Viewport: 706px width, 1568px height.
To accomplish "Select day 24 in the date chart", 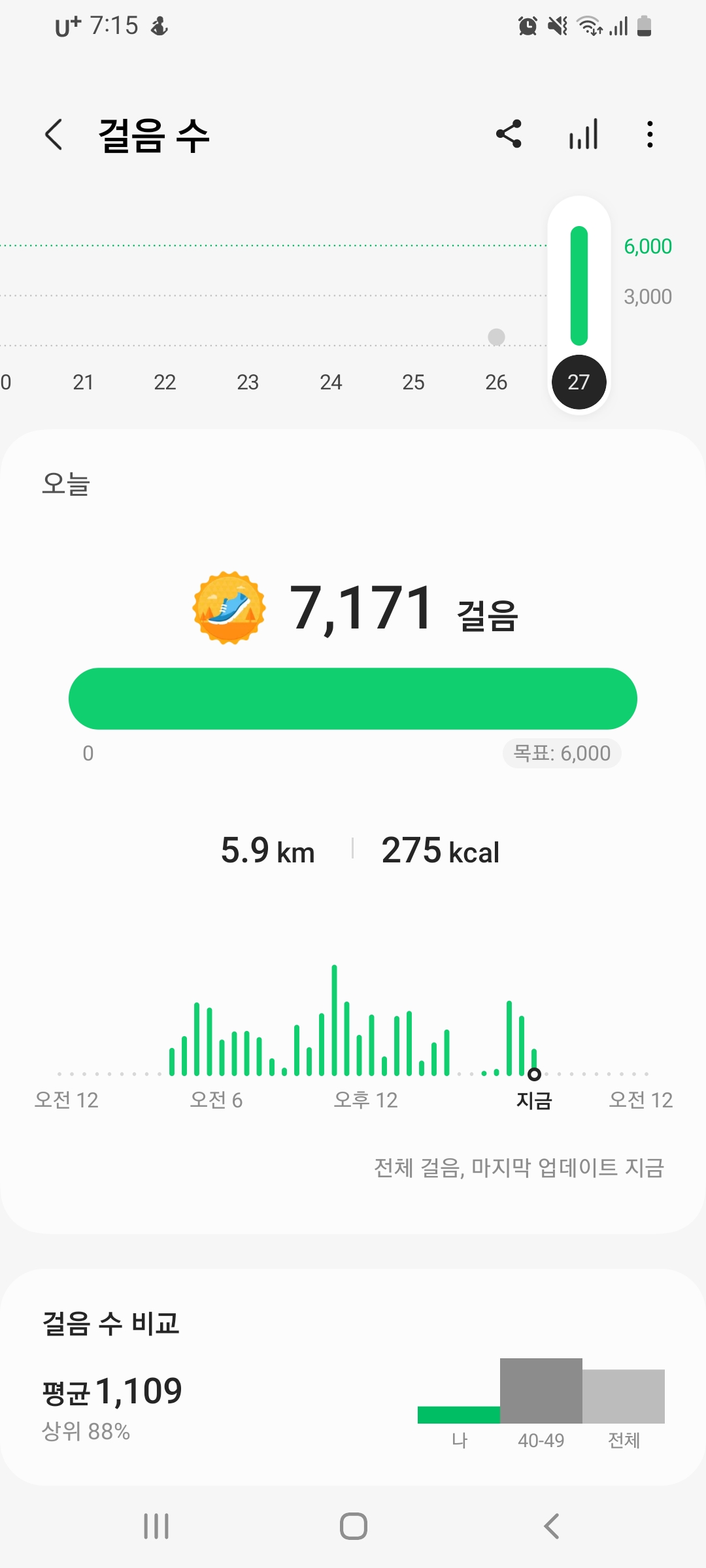I will click(x=331, y=382).
